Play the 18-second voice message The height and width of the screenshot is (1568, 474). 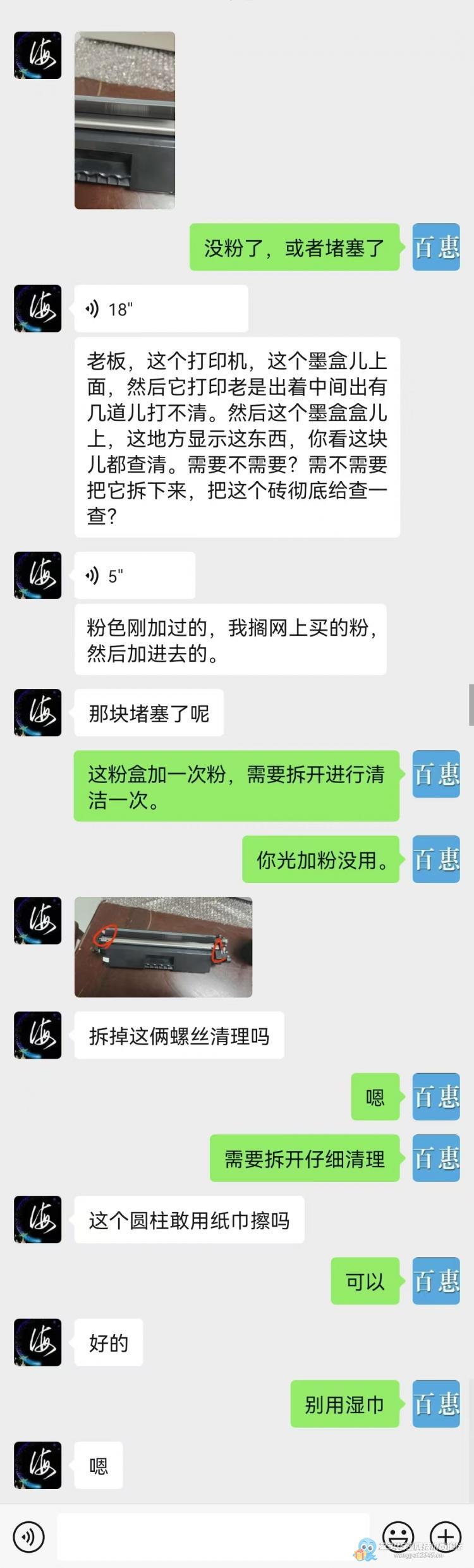[161, 309]
